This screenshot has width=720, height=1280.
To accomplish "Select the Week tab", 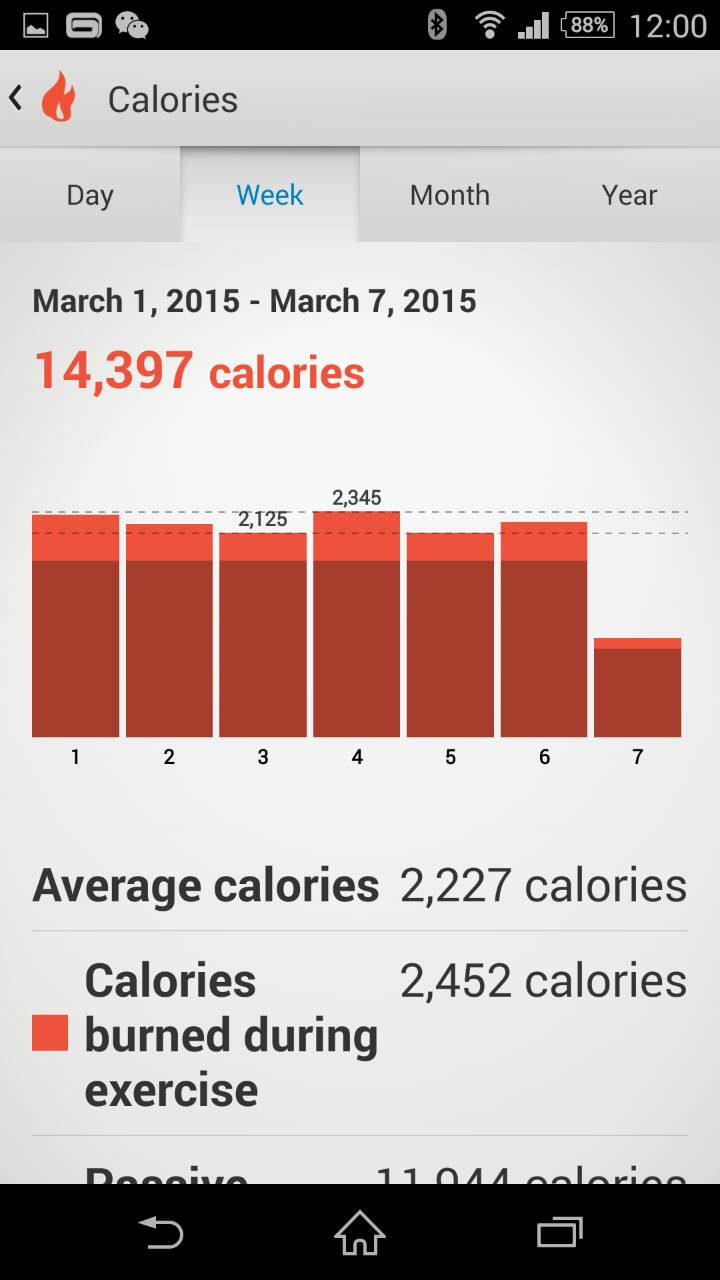I will click(270, 195).
